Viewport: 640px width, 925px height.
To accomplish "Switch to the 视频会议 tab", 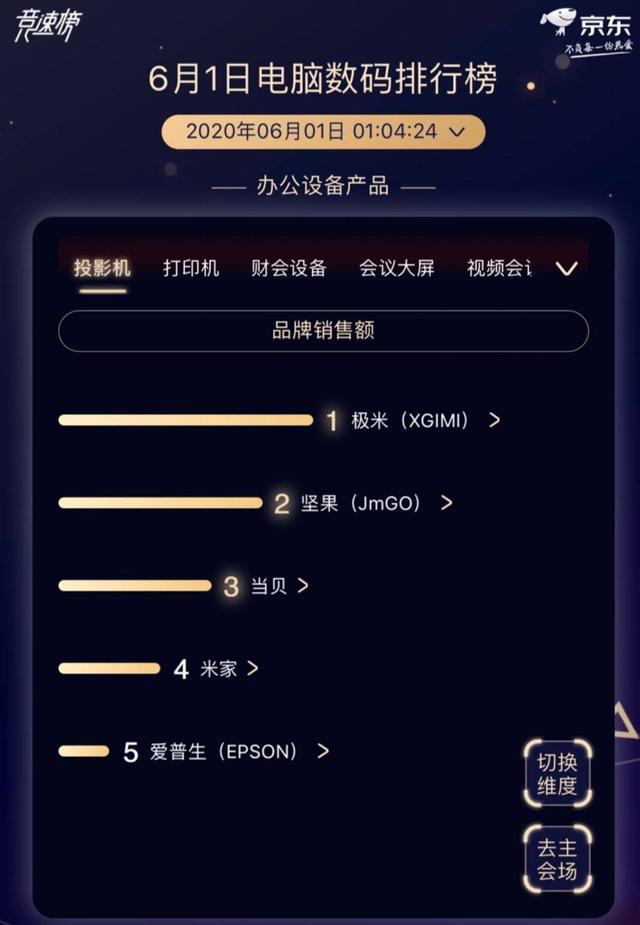I will (x=499, y=268).
